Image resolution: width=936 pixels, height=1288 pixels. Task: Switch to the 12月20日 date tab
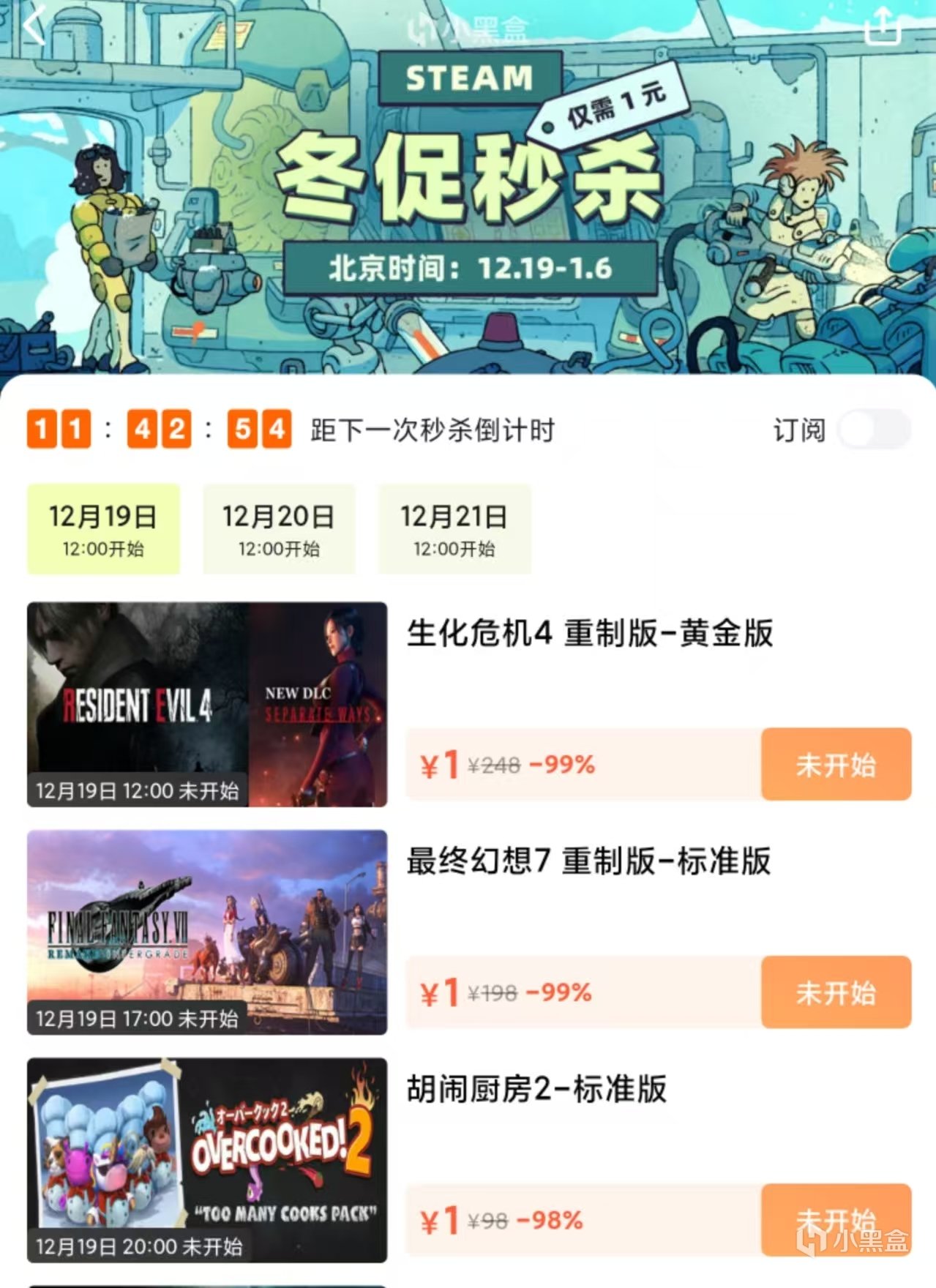[279, 528]
